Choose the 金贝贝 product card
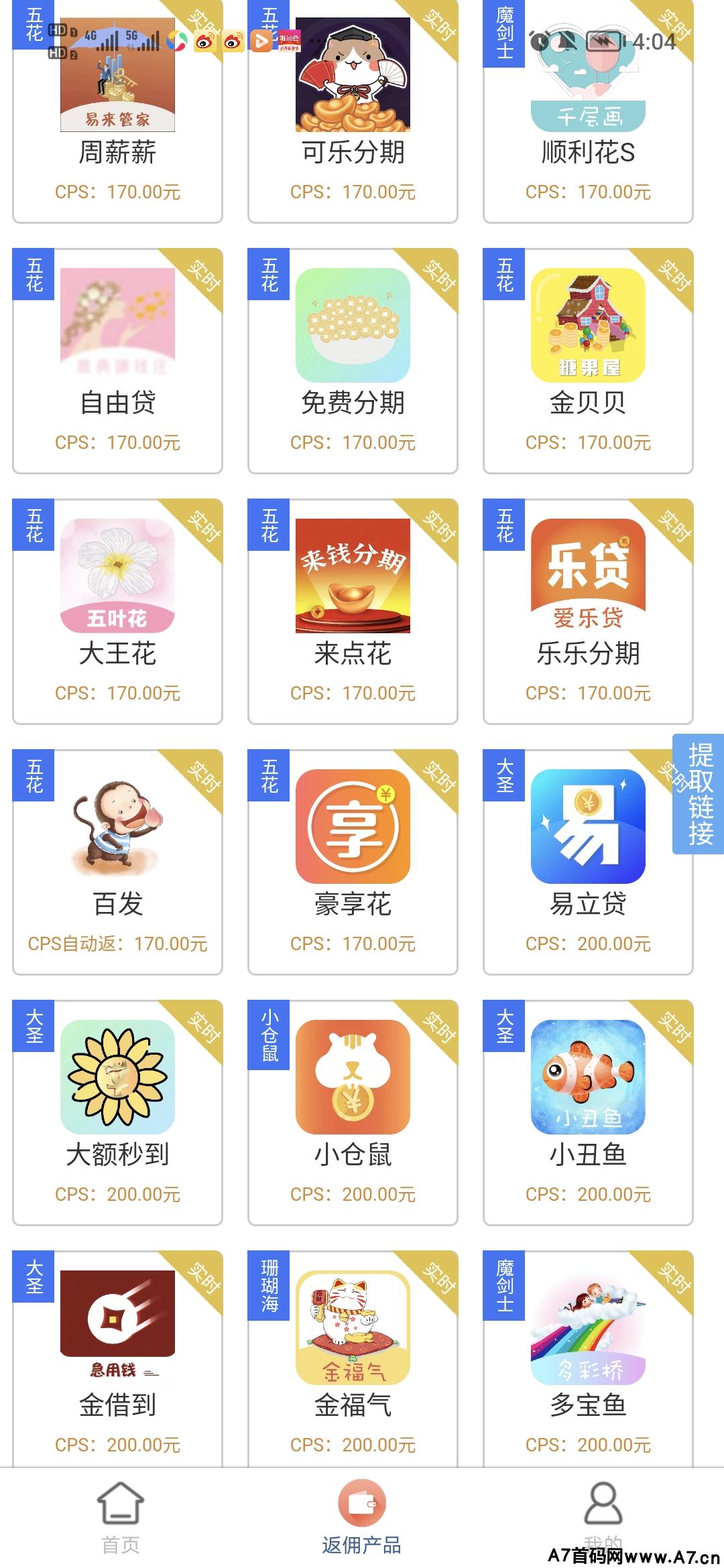Screen dimensions: 724x1568 588,362
